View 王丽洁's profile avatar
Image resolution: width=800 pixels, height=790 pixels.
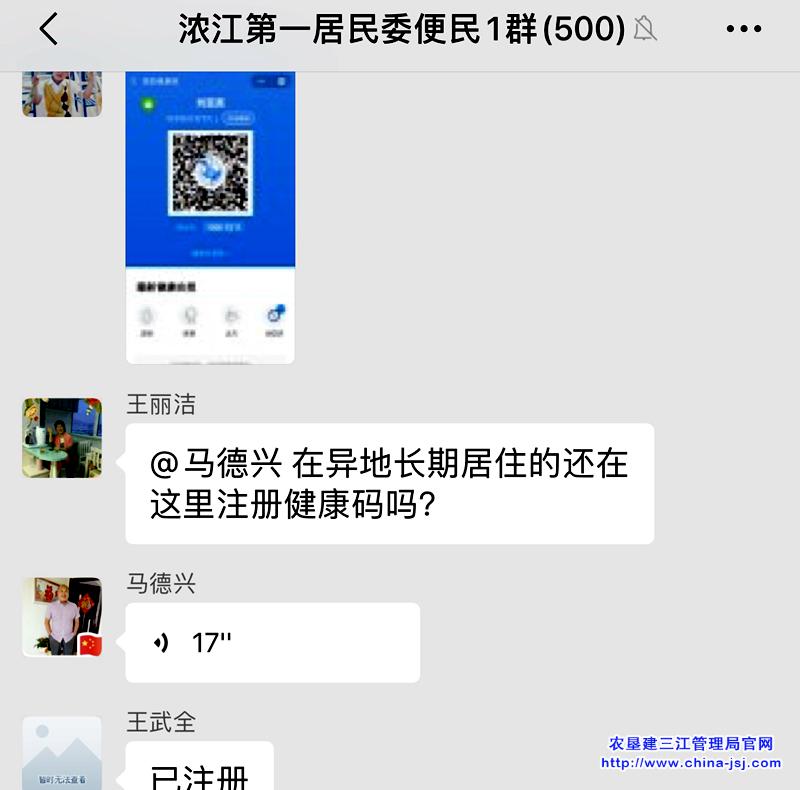click(x=62, y=438)
